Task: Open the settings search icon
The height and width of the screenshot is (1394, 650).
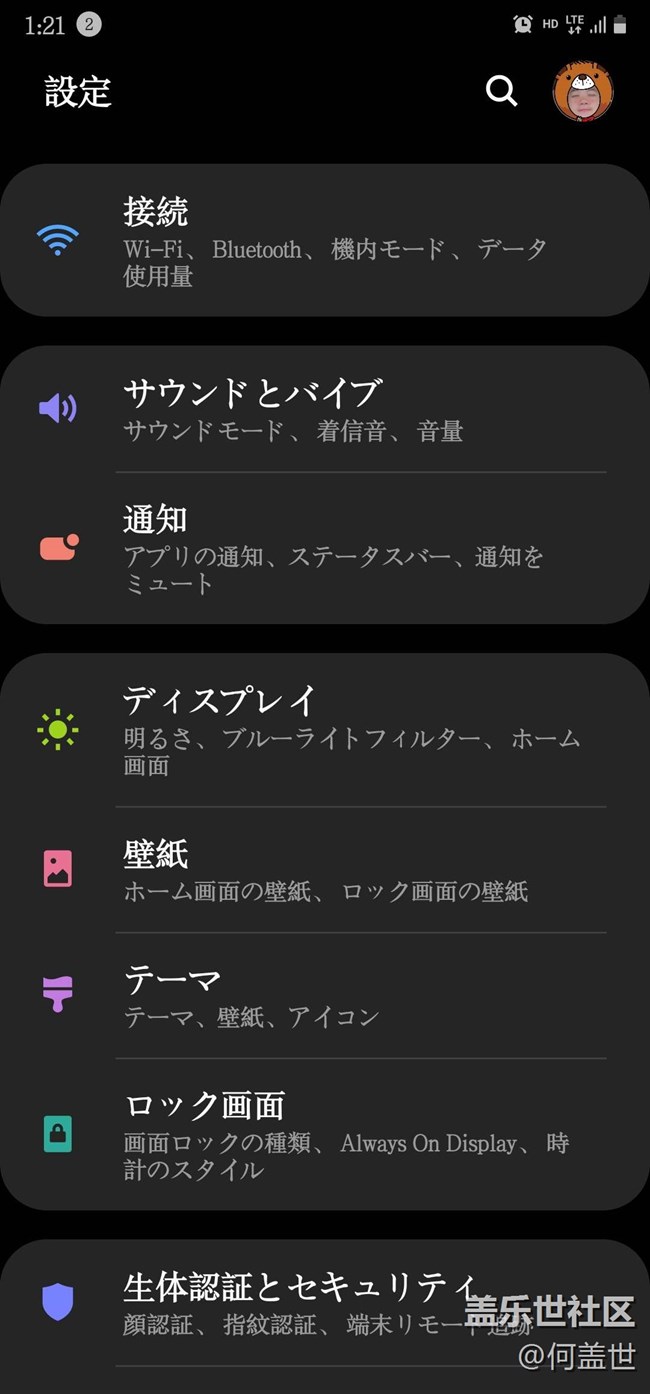Action: pyautogui.click(x=501, y=91)
